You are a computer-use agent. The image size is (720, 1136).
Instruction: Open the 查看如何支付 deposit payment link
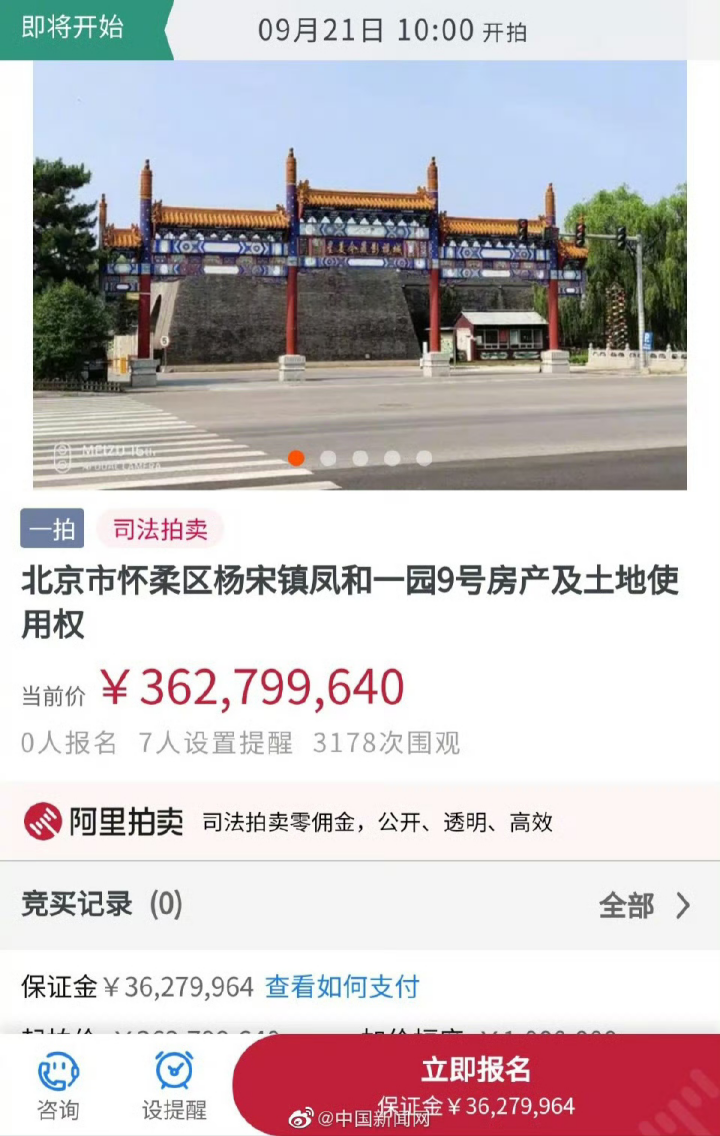pos(342,987)
